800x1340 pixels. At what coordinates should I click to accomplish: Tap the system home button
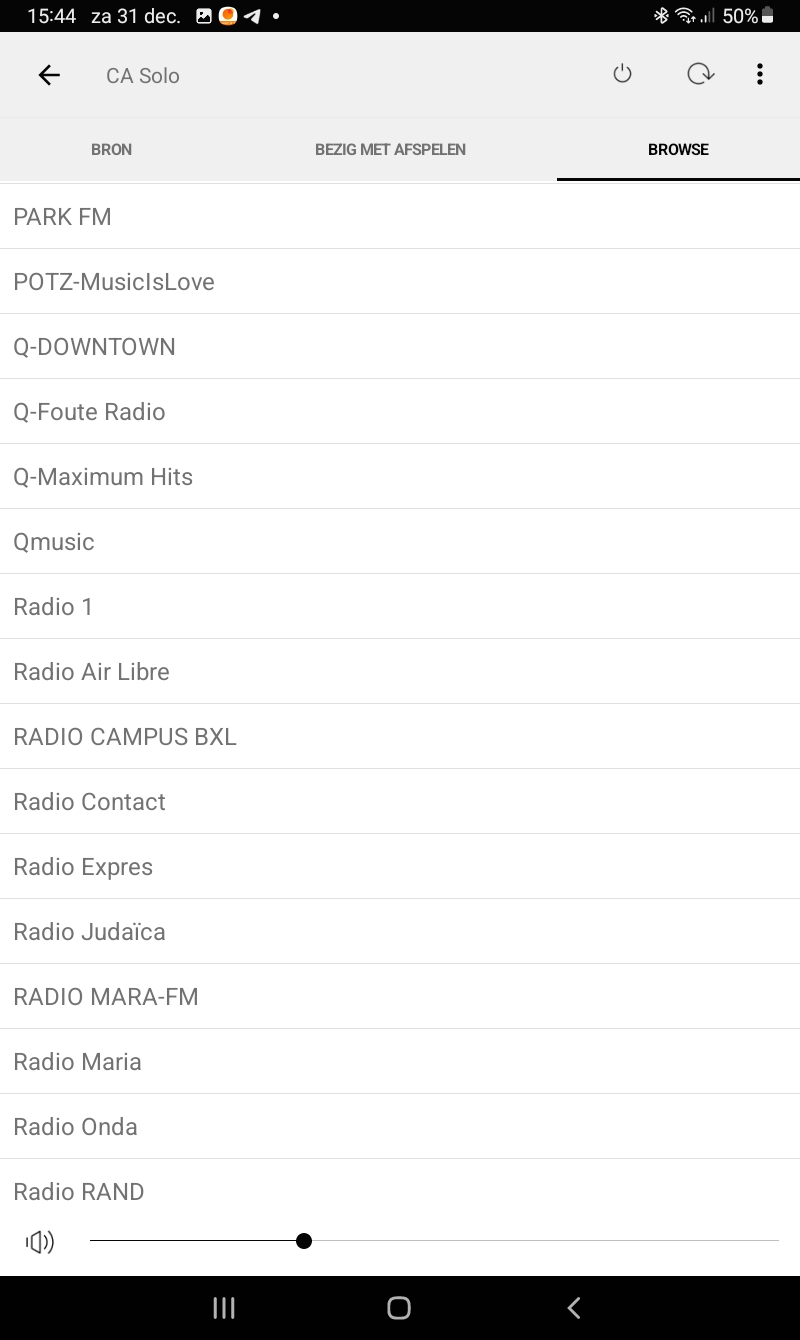point(399,1308)
